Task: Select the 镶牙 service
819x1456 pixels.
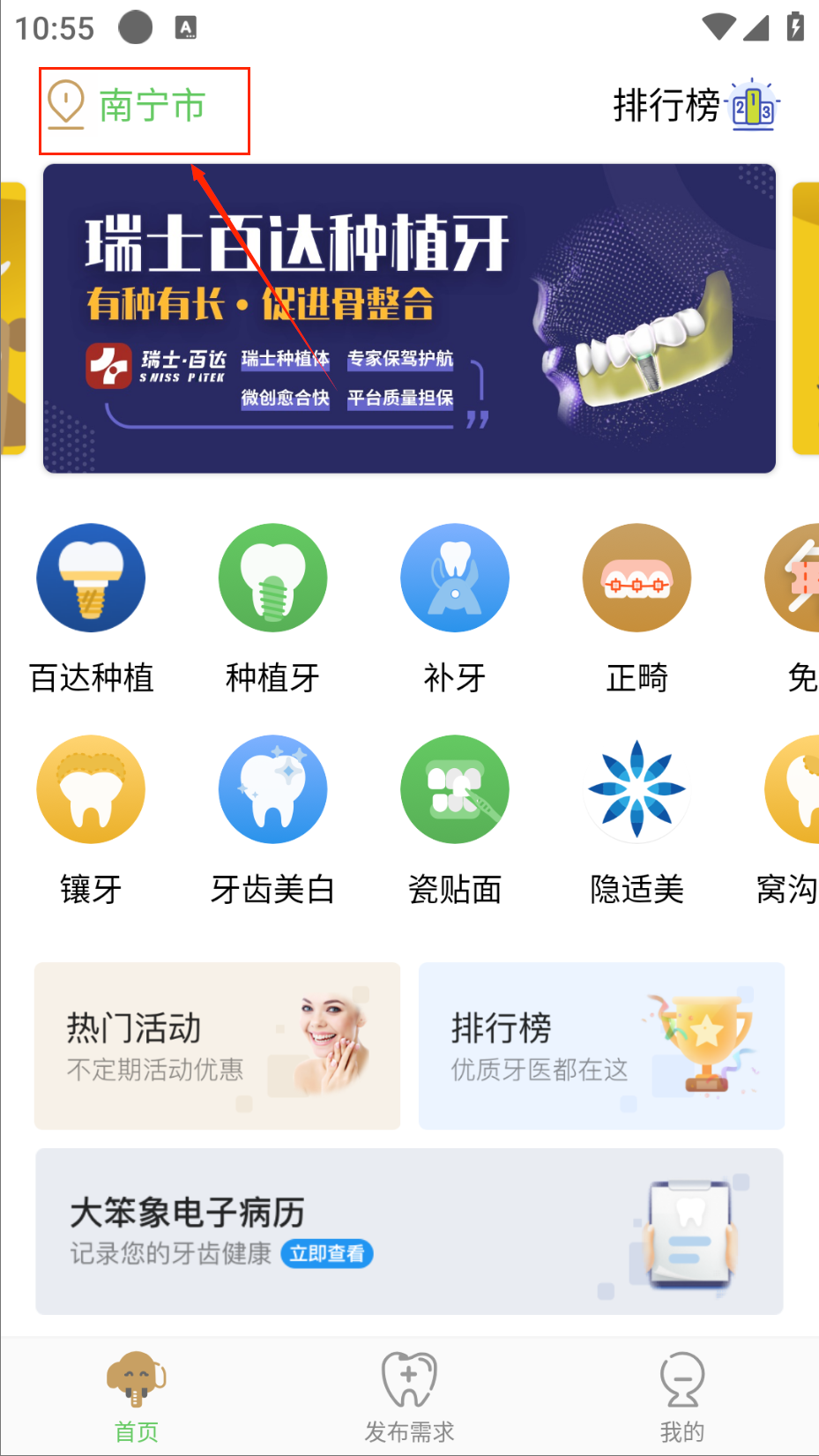Action: [92, 819]
